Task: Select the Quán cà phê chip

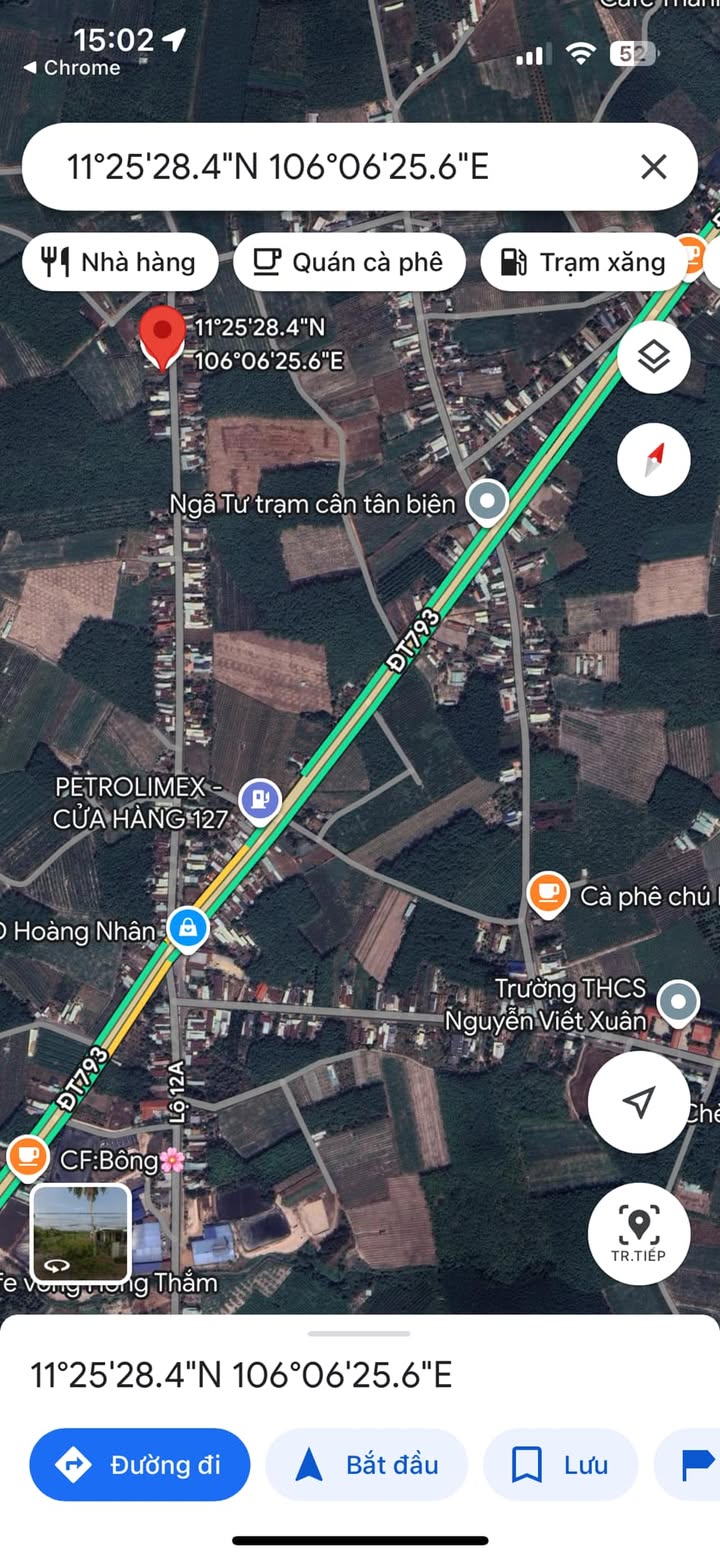Action: [x=349, y=262]
